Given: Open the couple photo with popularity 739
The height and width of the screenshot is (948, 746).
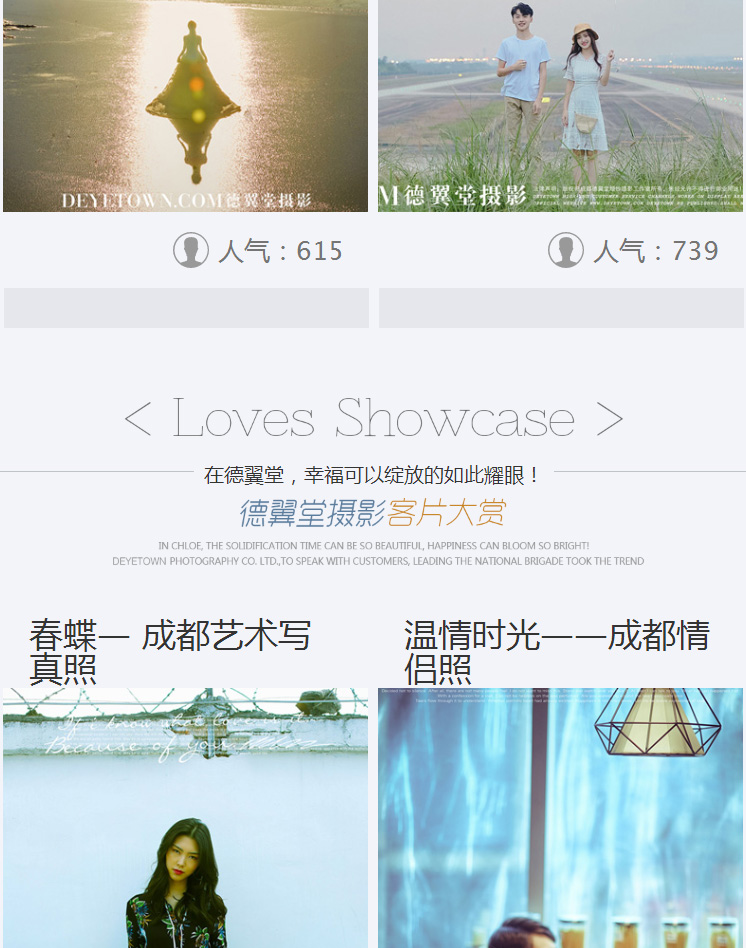Looking at the screenshot, I should tap(560, 105).
